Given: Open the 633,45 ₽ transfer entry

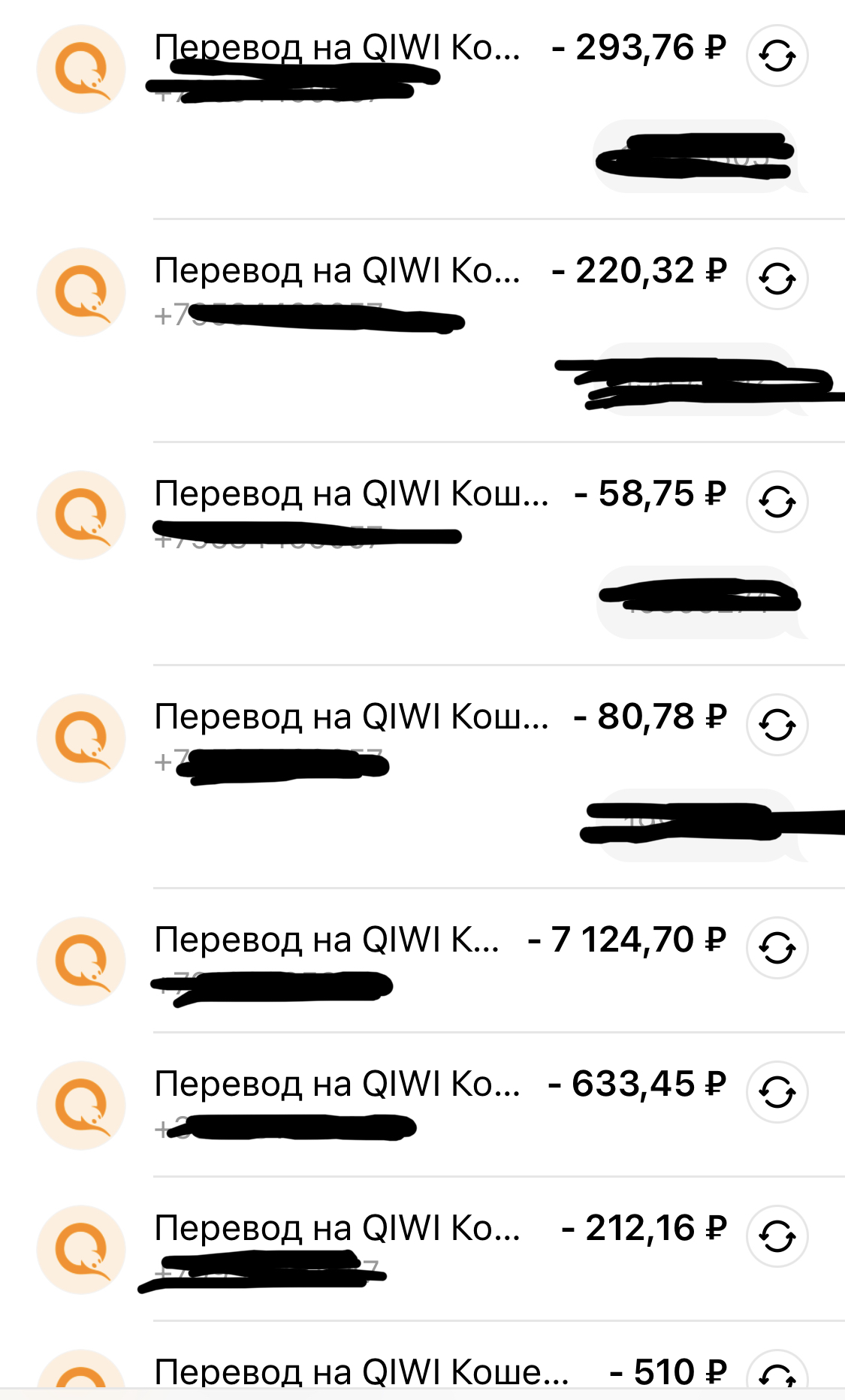Looking at the screenshot, I should pyautogui.click(x=338, y=1085).
